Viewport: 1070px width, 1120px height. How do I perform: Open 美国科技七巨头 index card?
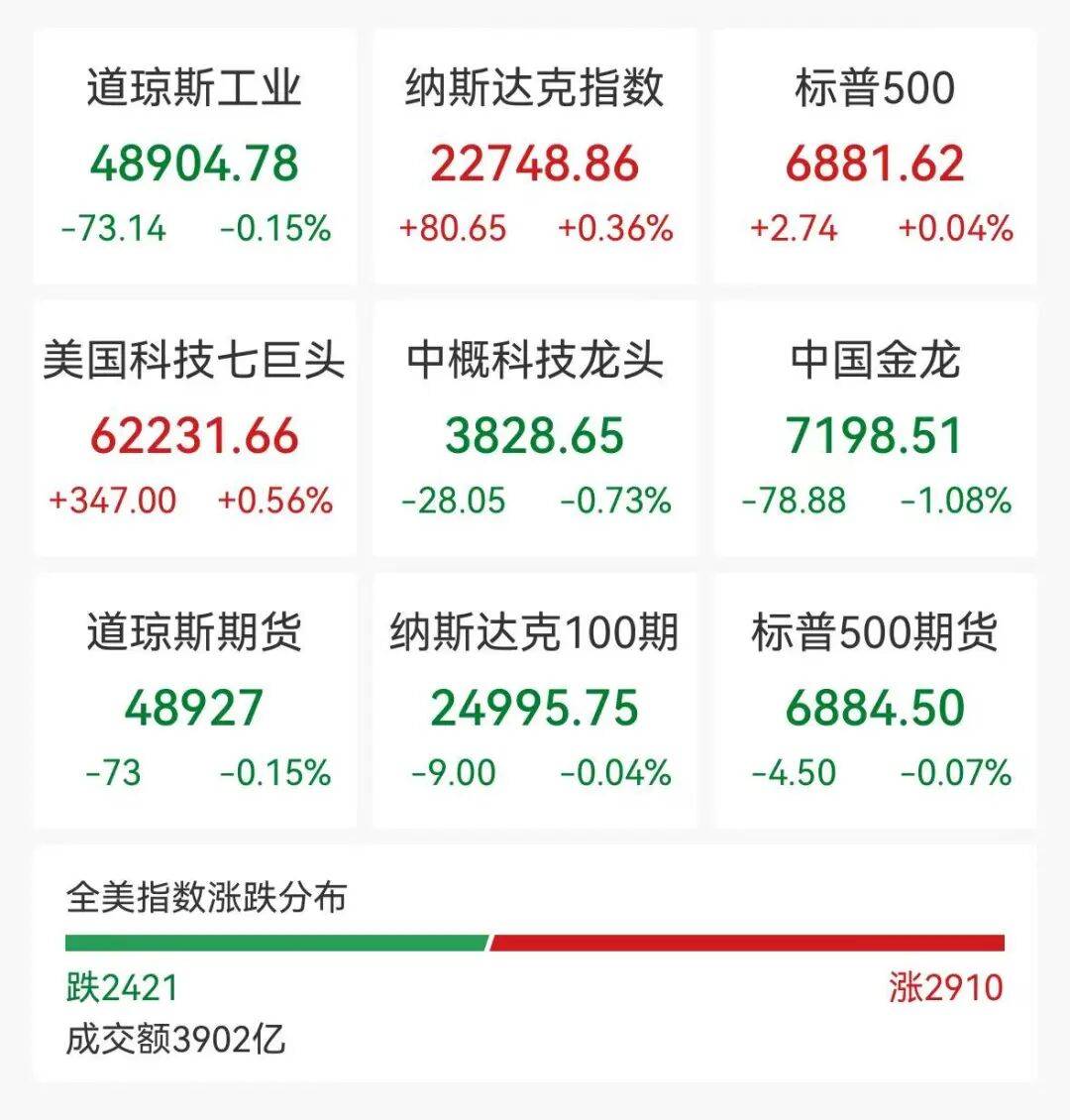pos(194,430)
